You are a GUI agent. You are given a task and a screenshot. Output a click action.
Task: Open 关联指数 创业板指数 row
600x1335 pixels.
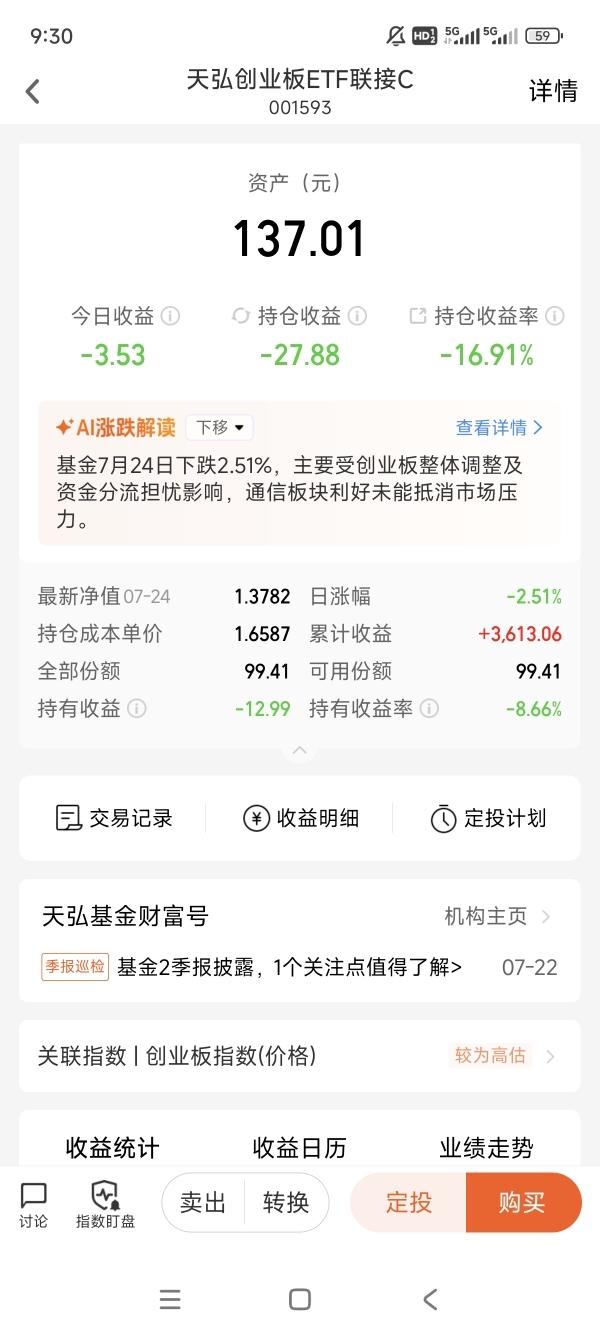299,1056
